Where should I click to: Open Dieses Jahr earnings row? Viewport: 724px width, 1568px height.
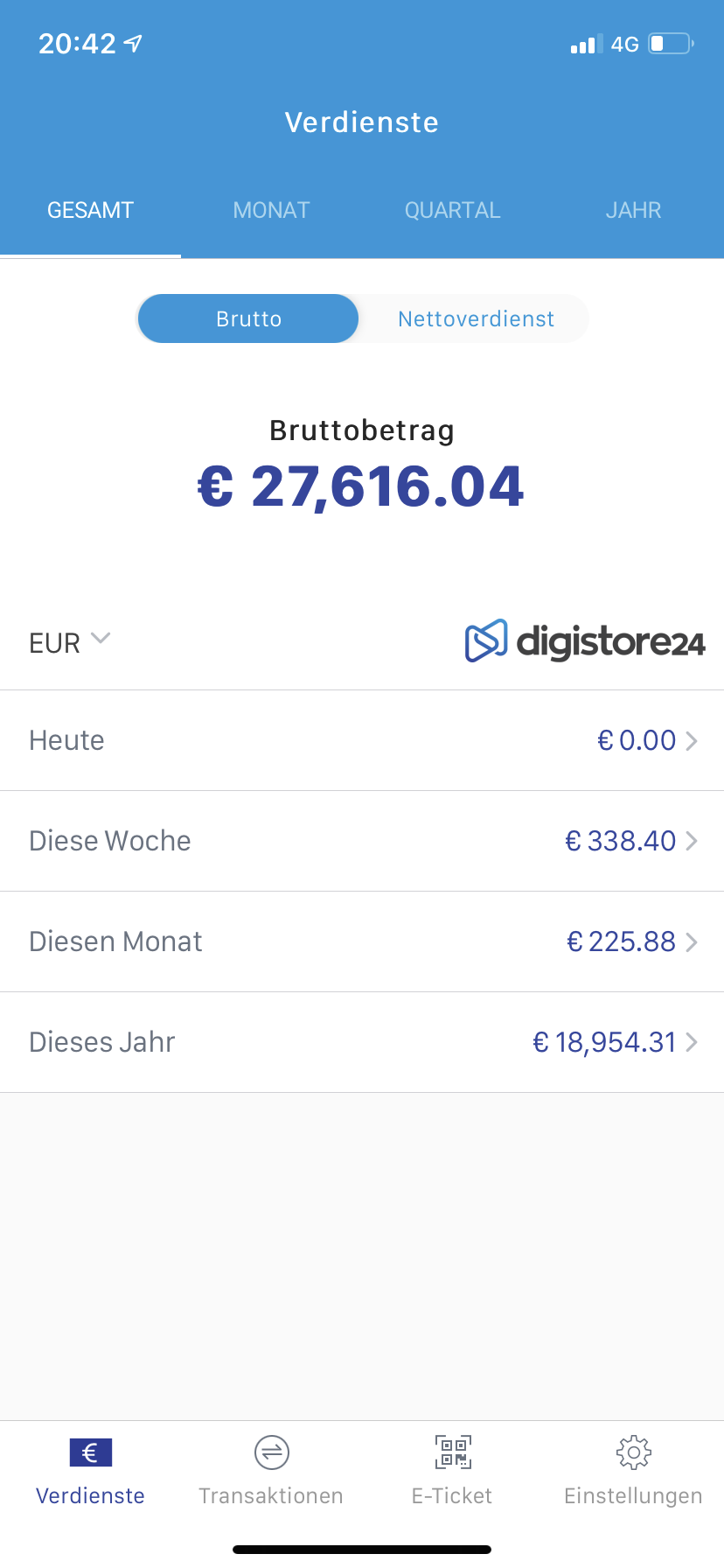pyautogui.click(x=362, y=1042)
